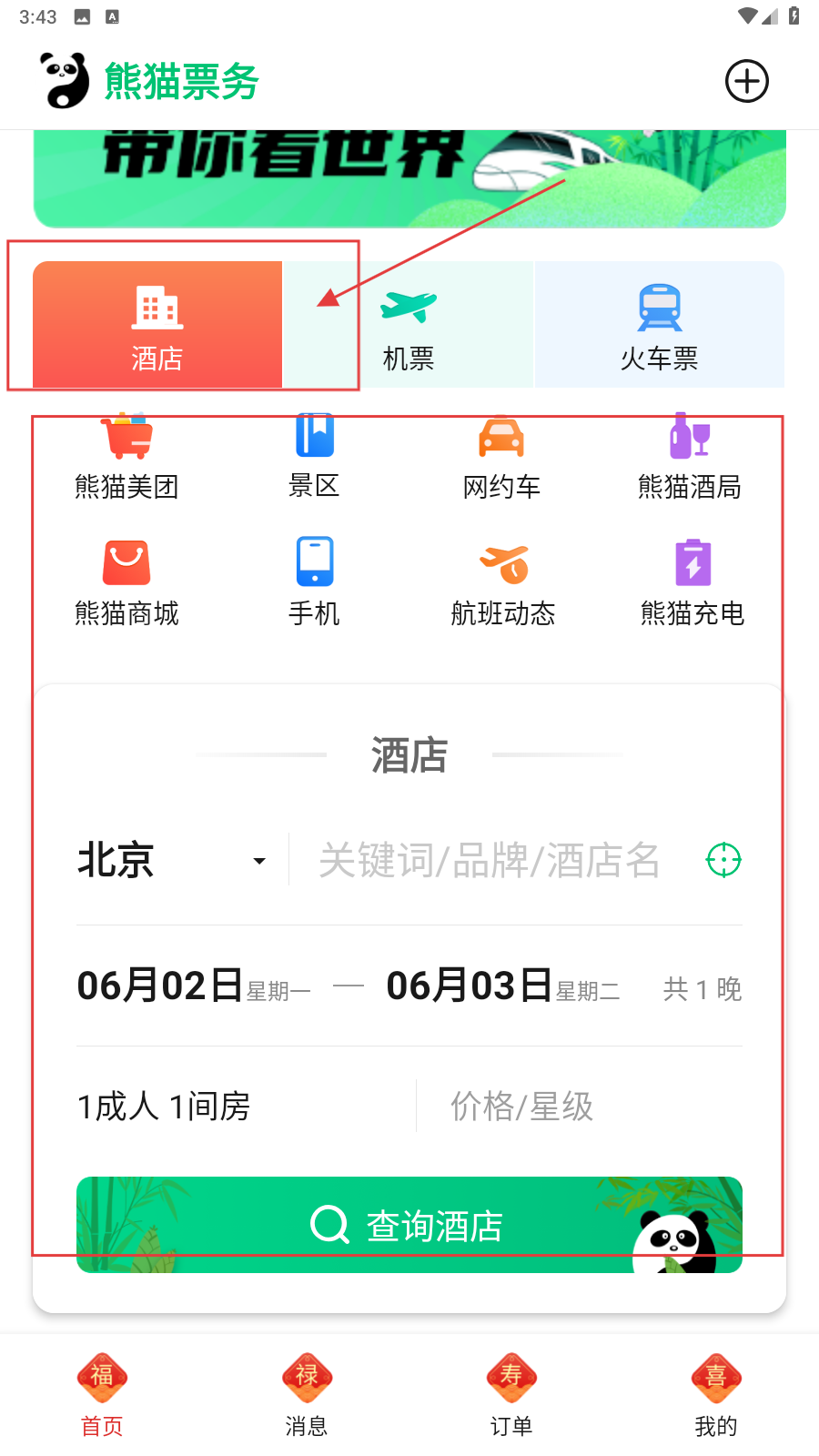Screen dimensions: 819x1456
Task: Check 航班动态 flight status
Action: tap(502, 582)
